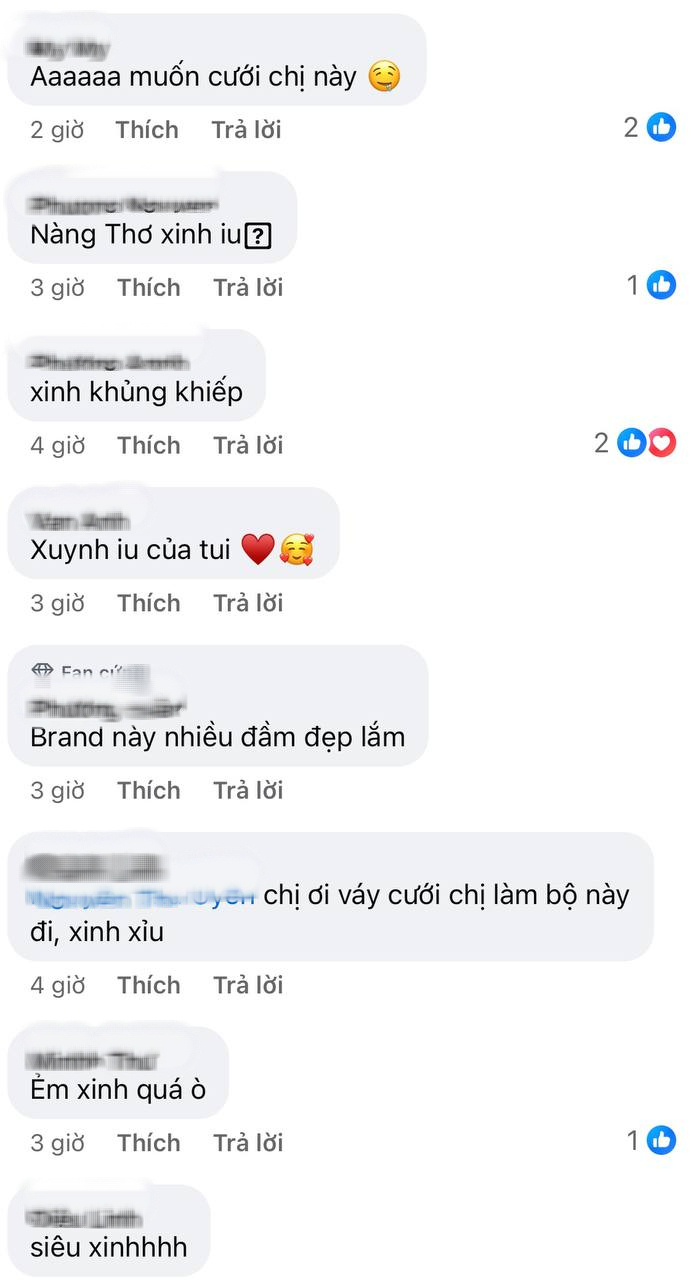Reply to the 'Nàng Thơ xinh iu' comment
The image size is (691, 1280).
pos(247,288)
